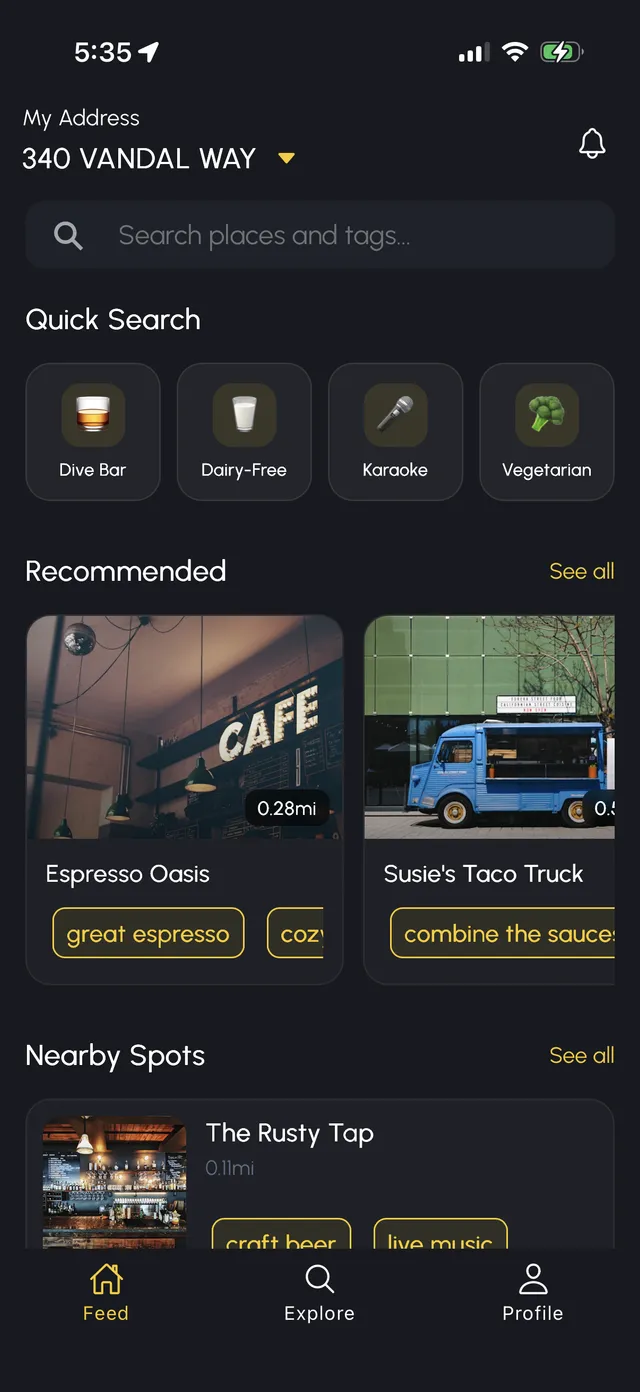See all Nearby Spots
Screen dimensions: 640x1392
pyautogui.click(x=581, y=1055)
